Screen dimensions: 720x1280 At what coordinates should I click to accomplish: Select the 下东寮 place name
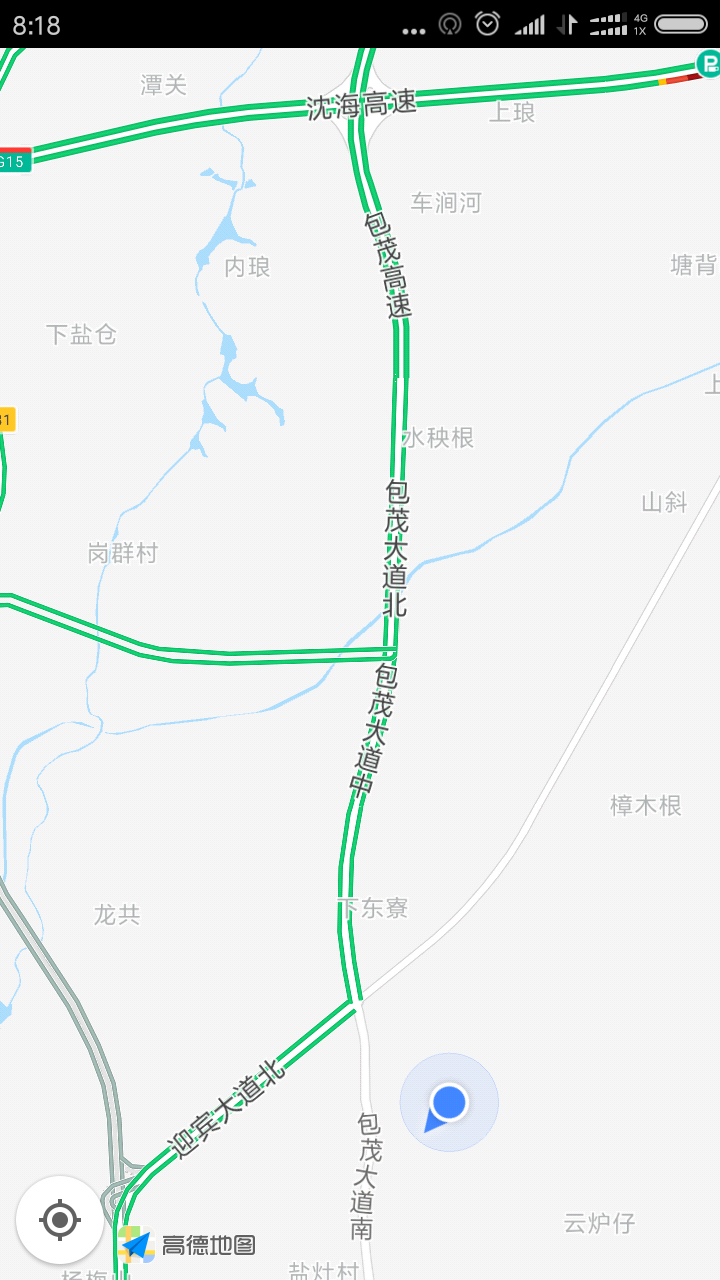coord(373,908)
